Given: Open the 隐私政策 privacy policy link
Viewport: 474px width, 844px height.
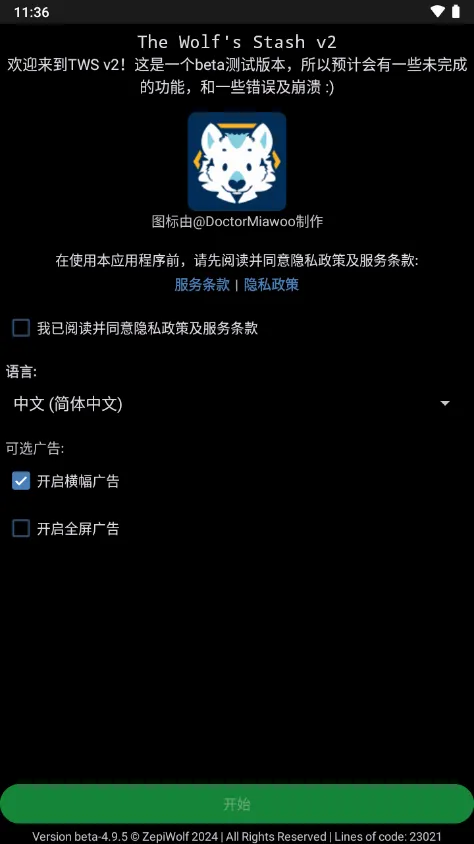Looking at the screenshot, I should coord(271,284).
